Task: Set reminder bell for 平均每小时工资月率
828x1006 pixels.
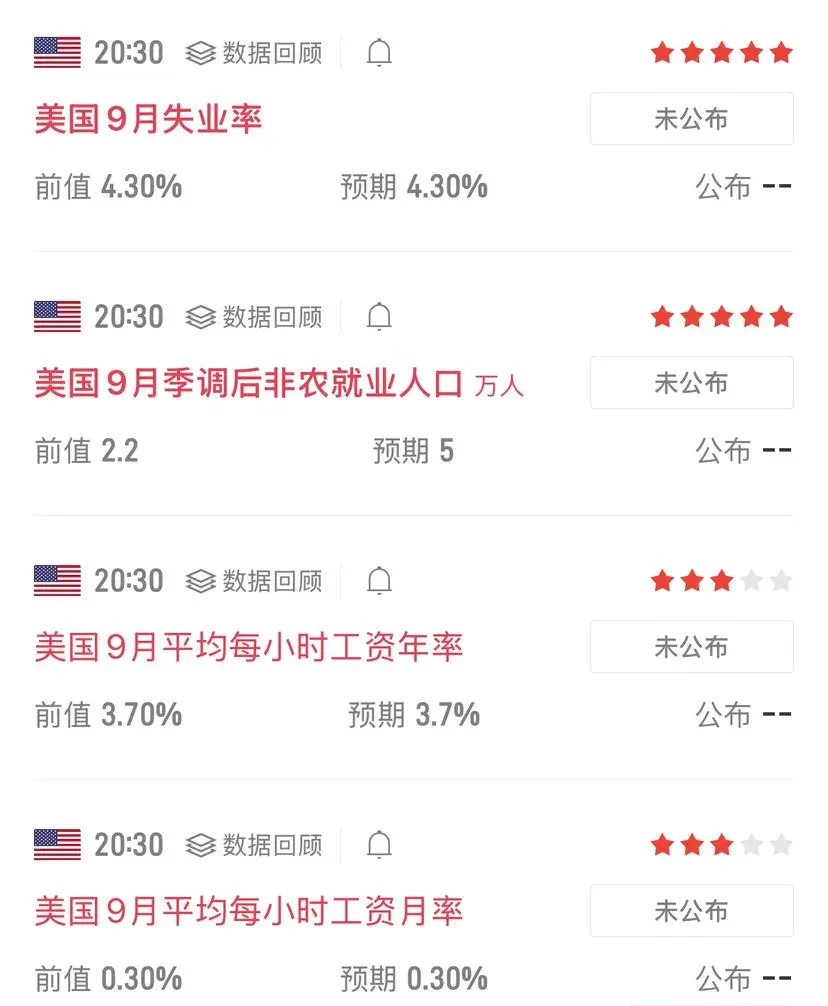Action: tap(379, 845)
